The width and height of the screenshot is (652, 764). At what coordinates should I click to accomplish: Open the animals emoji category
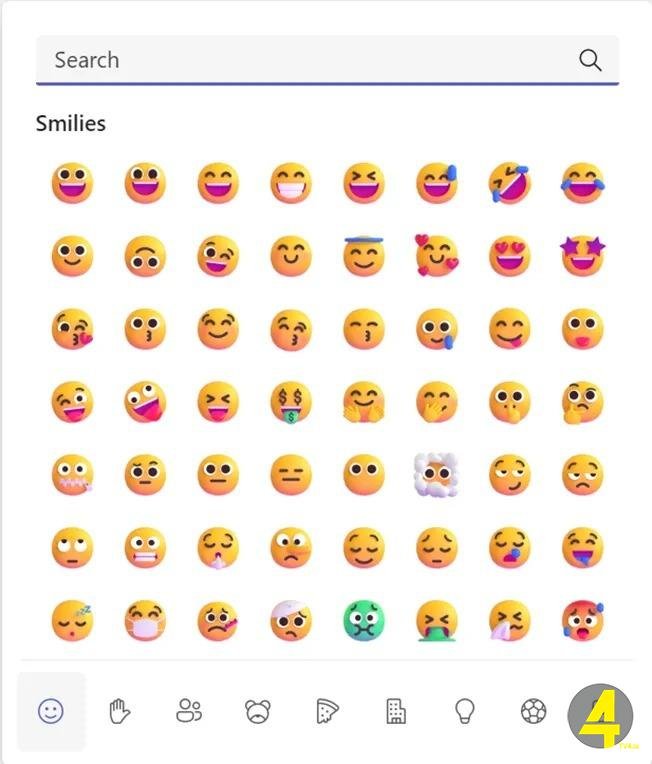click(258, 712)
